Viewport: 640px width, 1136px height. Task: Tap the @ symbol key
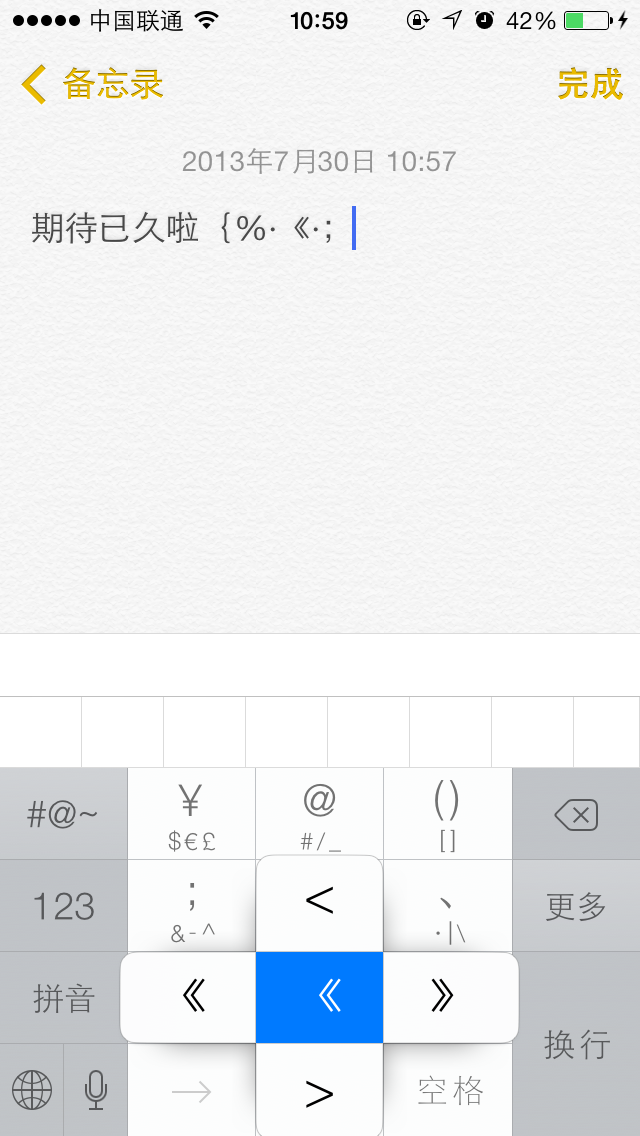[320, 812]
